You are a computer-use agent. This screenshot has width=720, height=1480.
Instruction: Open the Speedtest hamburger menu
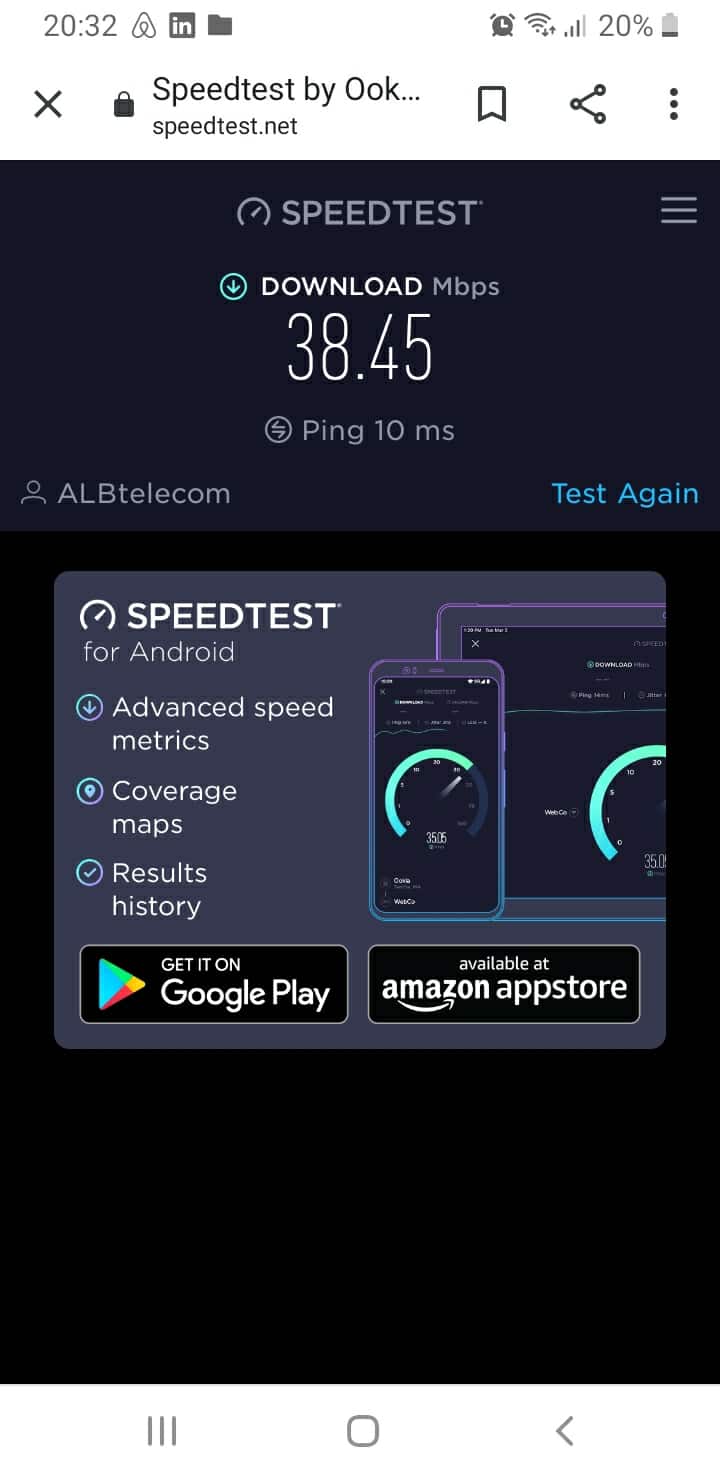[x=679, y=210]
